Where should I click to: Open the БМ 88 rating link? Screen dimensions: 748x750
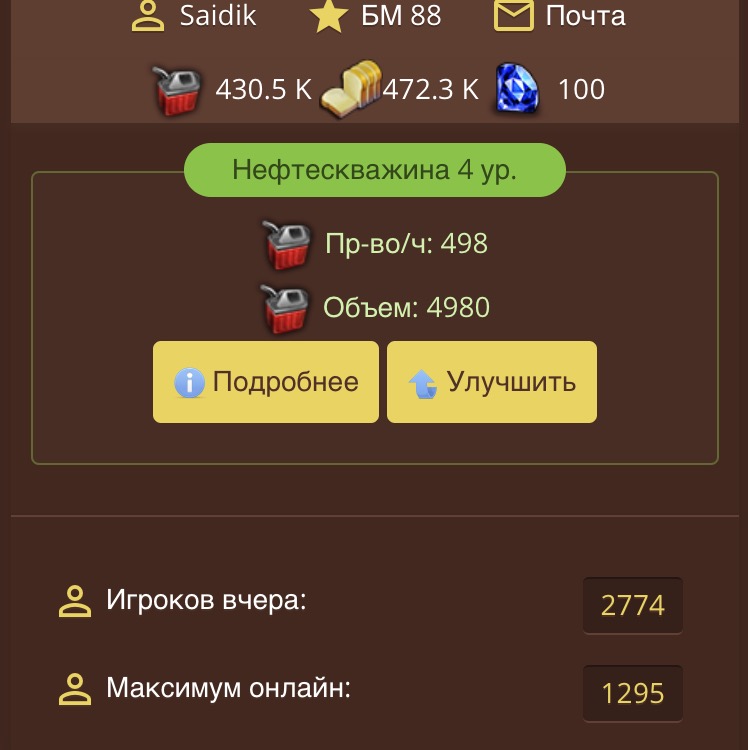click(376, 16)
